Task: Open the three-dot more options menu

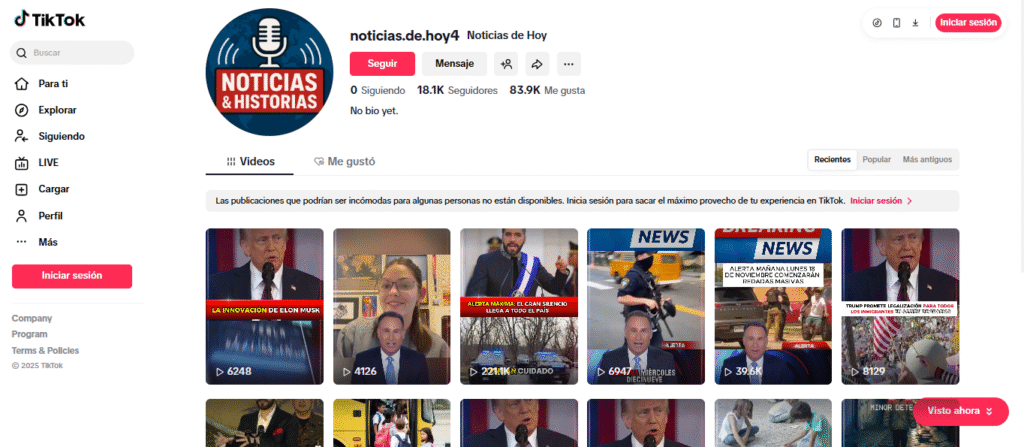Action: pos(568,64)
